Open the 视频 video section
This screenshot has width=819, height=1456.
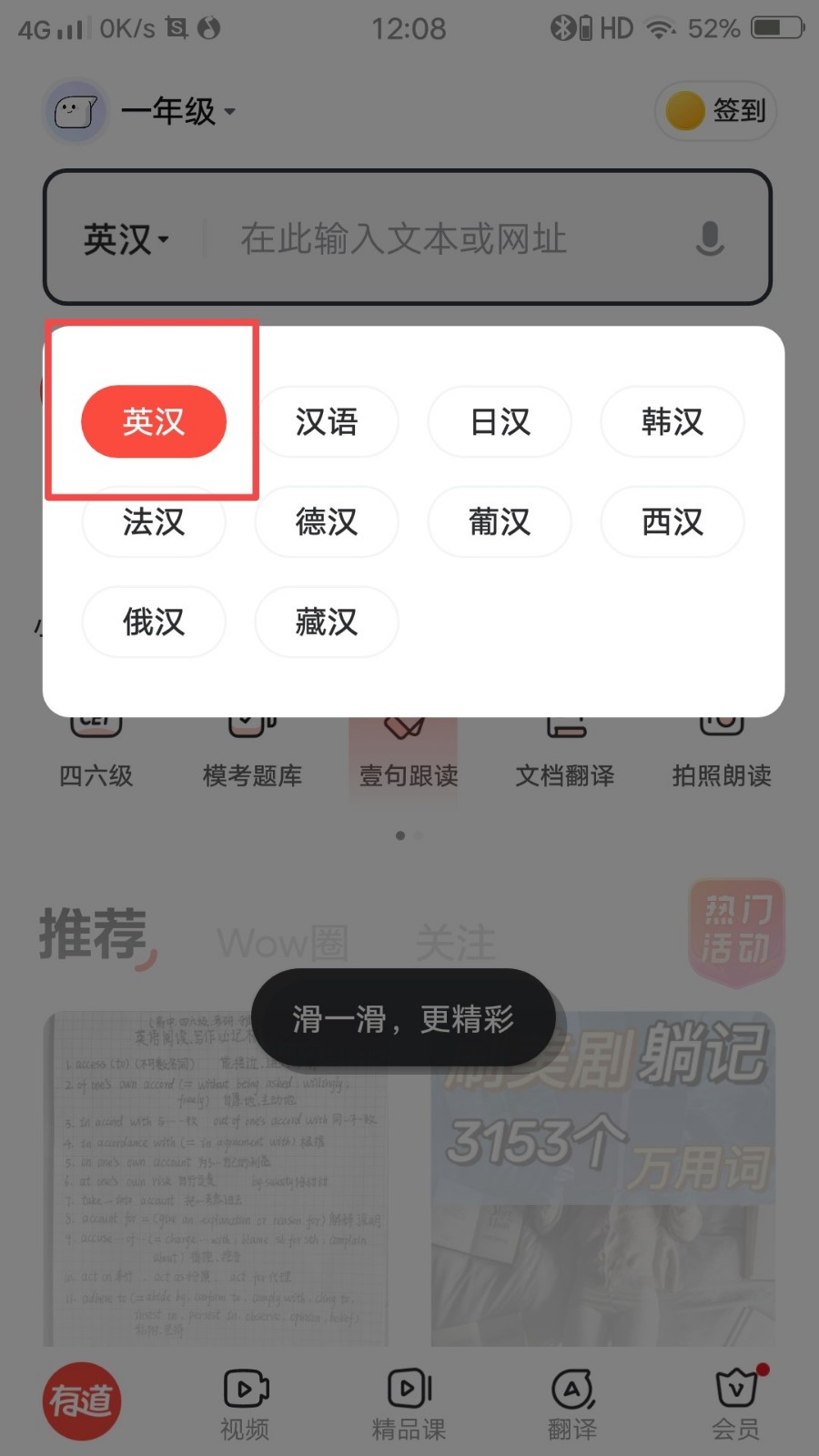(x=243, y=1406)
